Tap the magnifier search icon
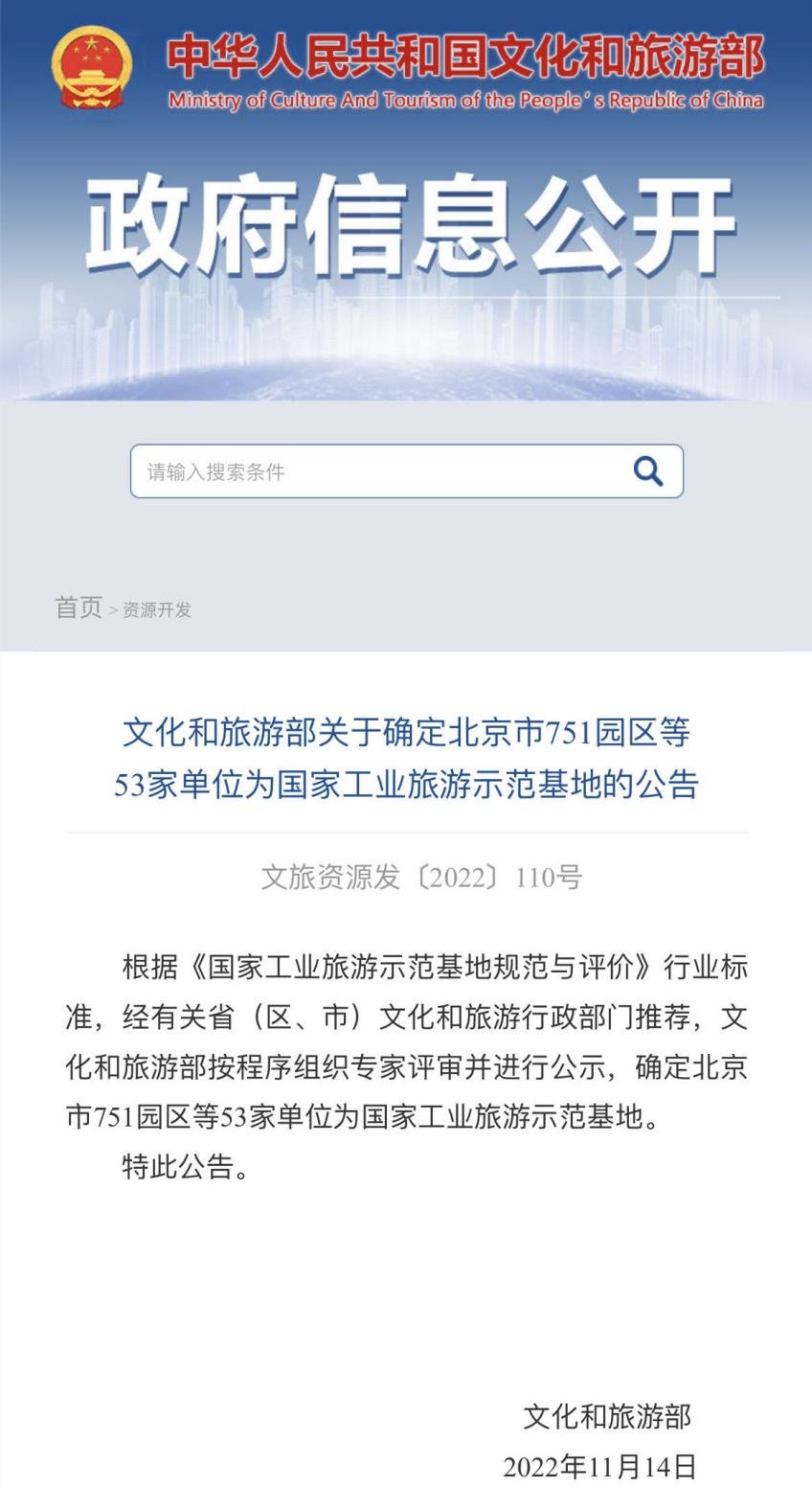Image resolution: width=812 pixels, height=1487 pixels. (x=648, y=471)
